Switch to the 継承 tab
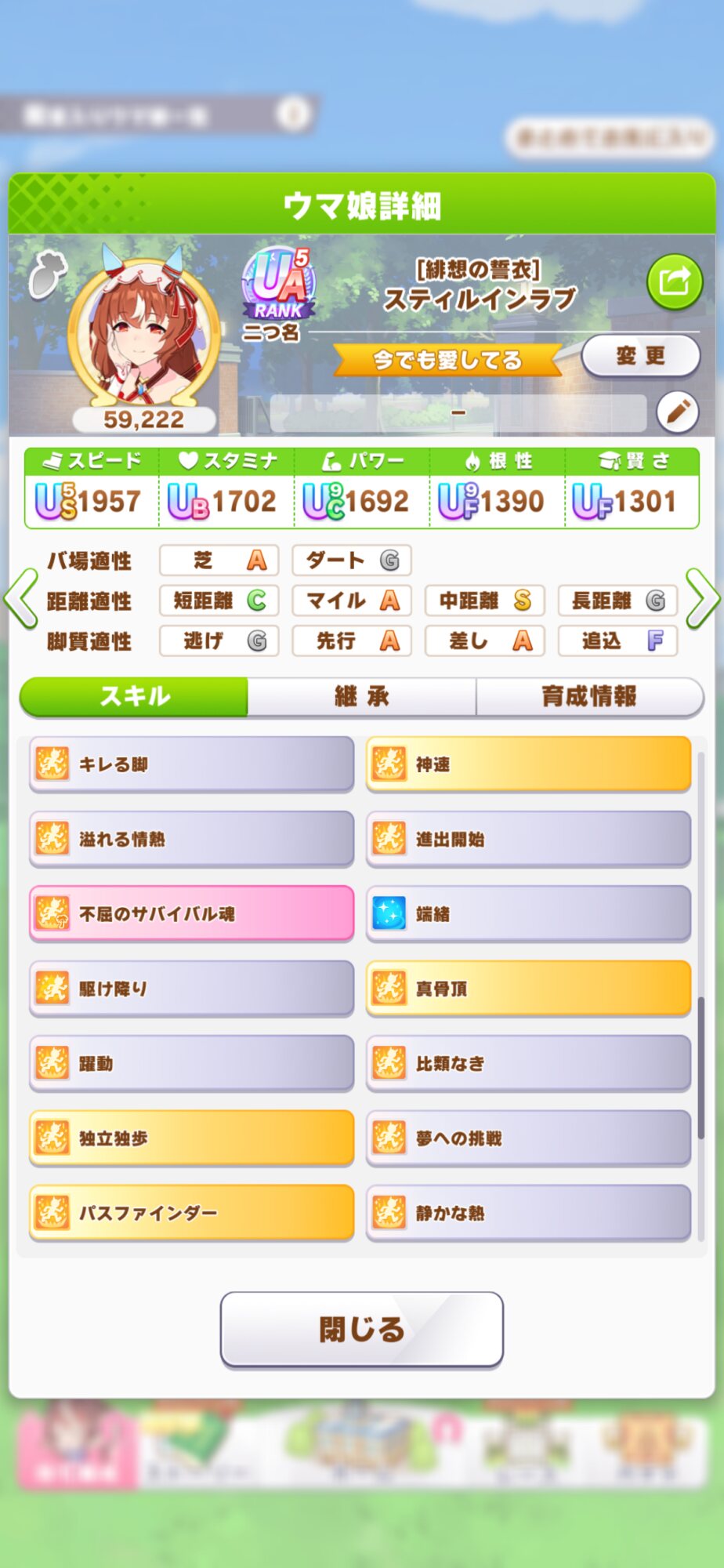The width and height of the screenshot is (724, 1568). tap(361, 696)
